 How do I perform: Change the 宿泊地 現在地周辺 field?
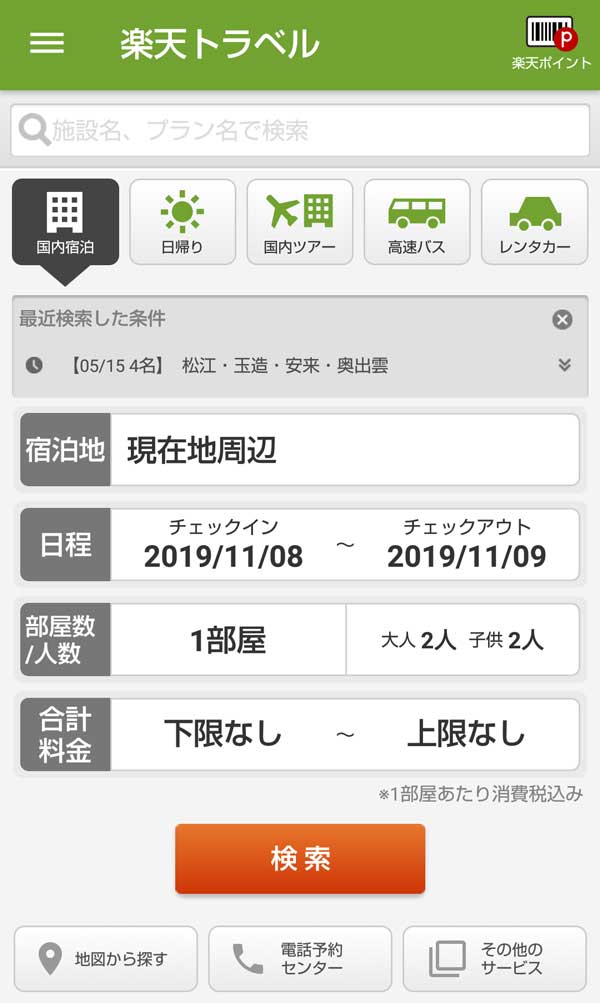coord(343,450)
